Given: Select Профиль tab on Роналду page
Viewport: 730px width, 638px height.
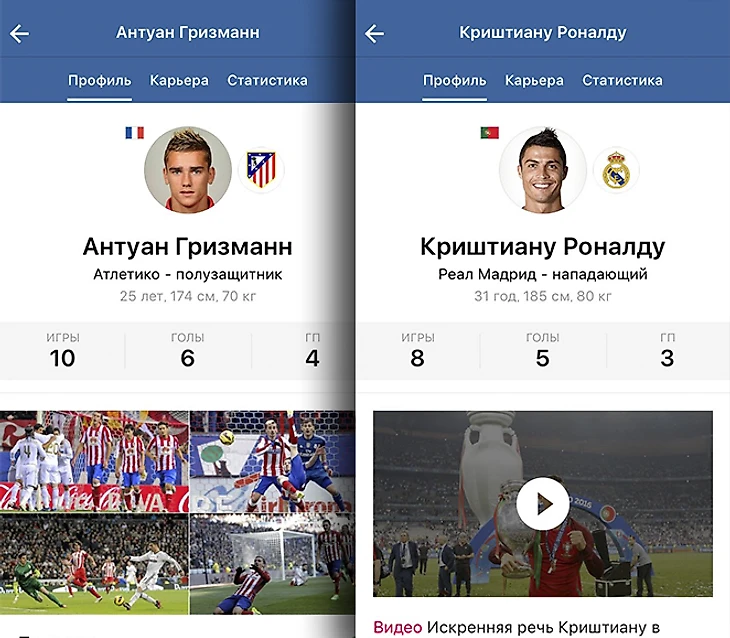Looking at the screenshot, I should click(x=455, y=80).
